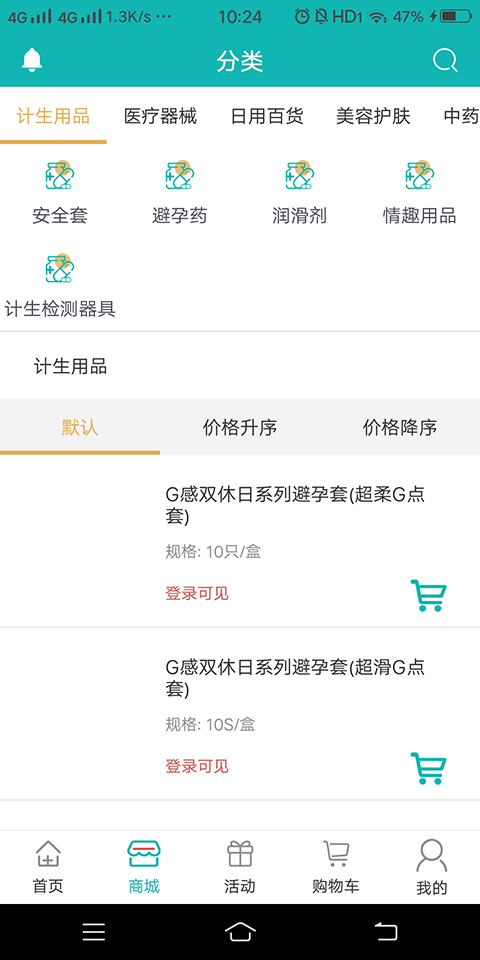Open the notifications bell
This screenshot has height=960, width=480.
click(32, 60)
